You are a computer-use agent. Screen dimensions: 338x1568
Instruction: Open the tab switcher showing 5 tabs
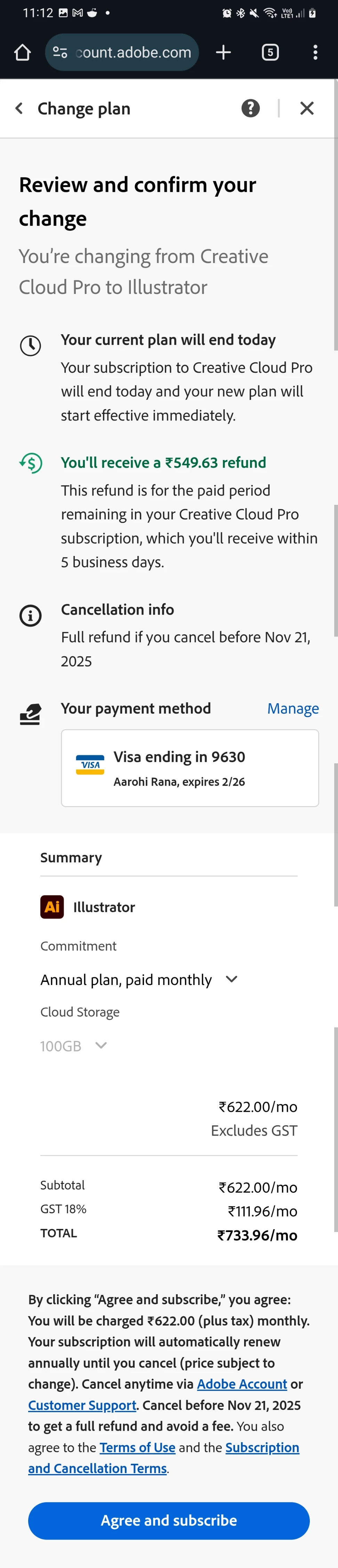coord(270,52)
